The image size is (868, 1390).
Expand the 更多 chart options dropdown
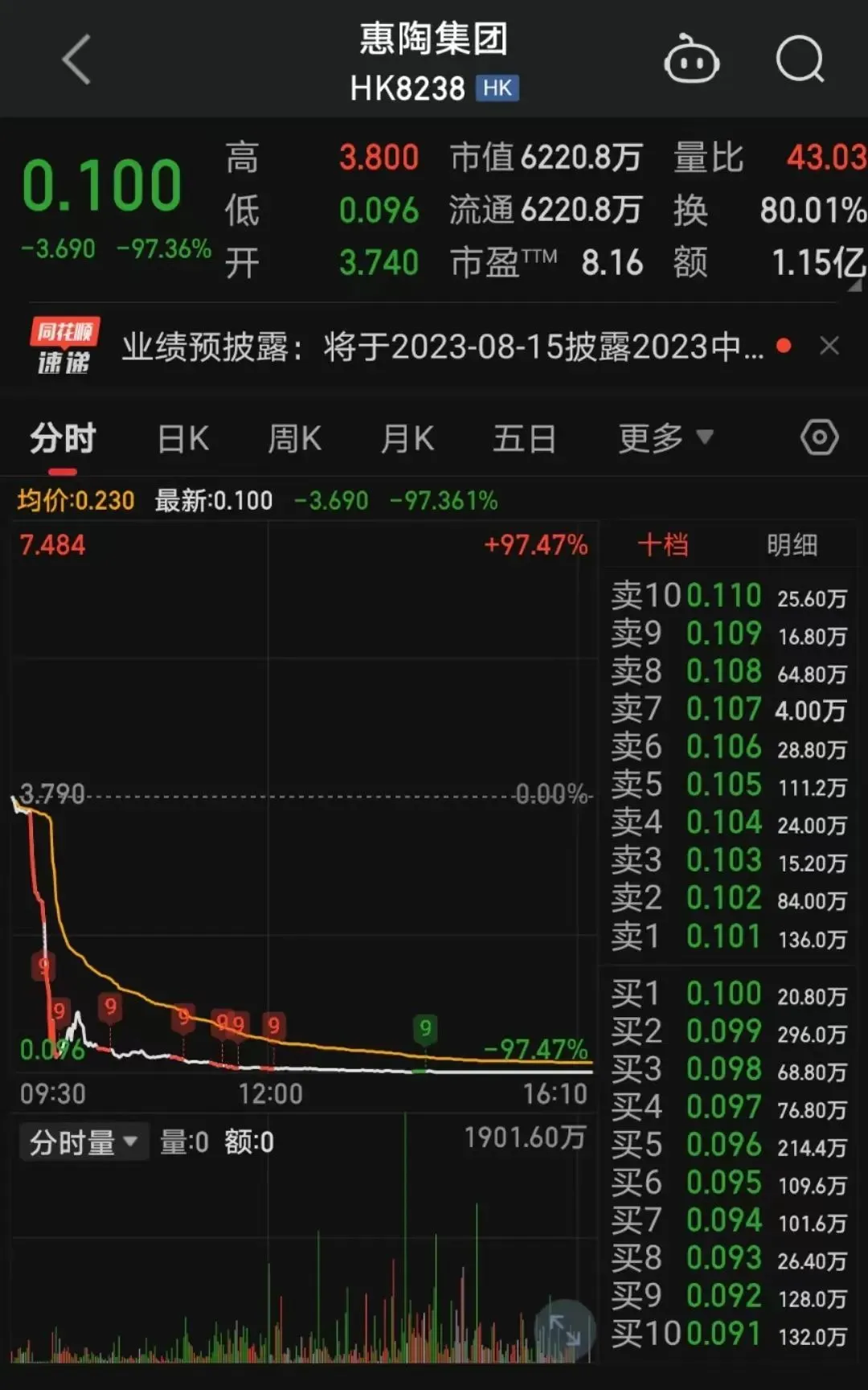point(666,438)
